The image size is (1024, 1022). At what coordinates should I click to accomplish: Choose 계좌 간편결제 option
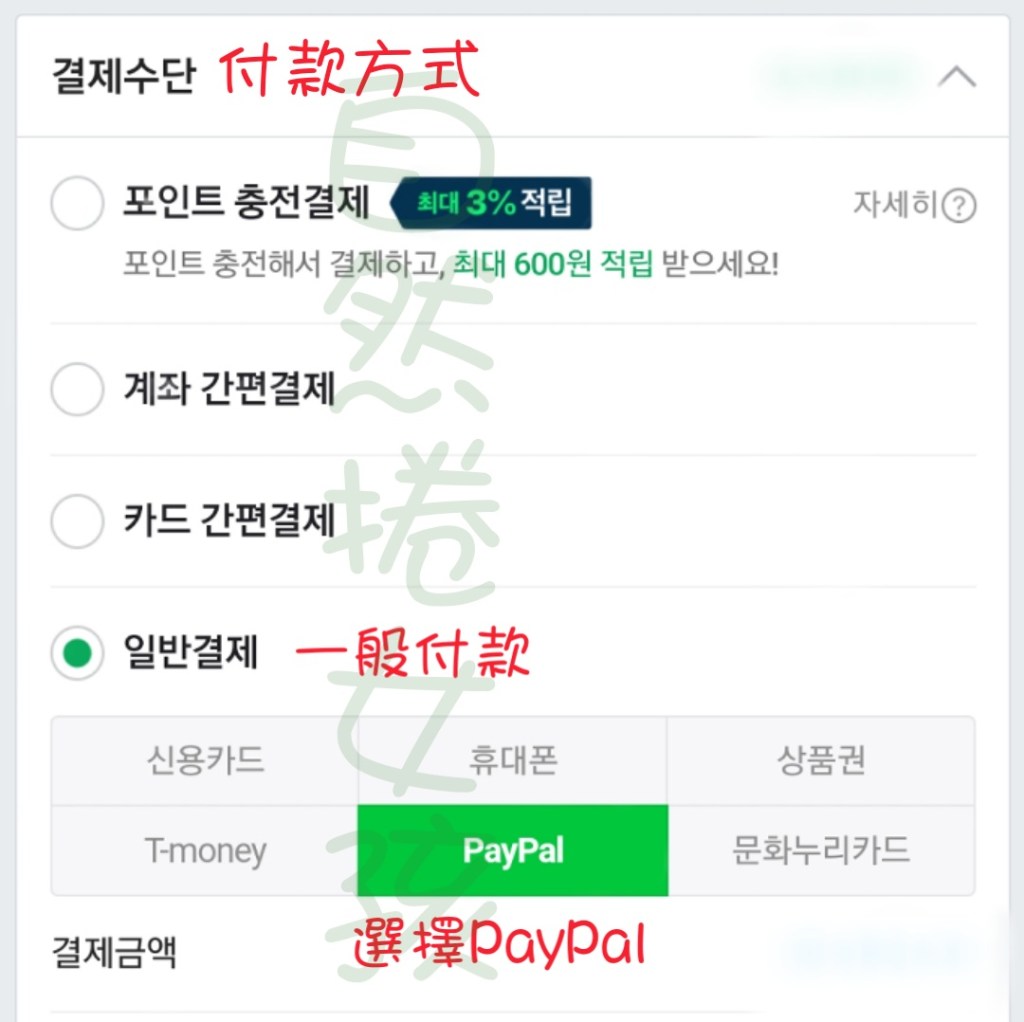click(x=77, y=389)
